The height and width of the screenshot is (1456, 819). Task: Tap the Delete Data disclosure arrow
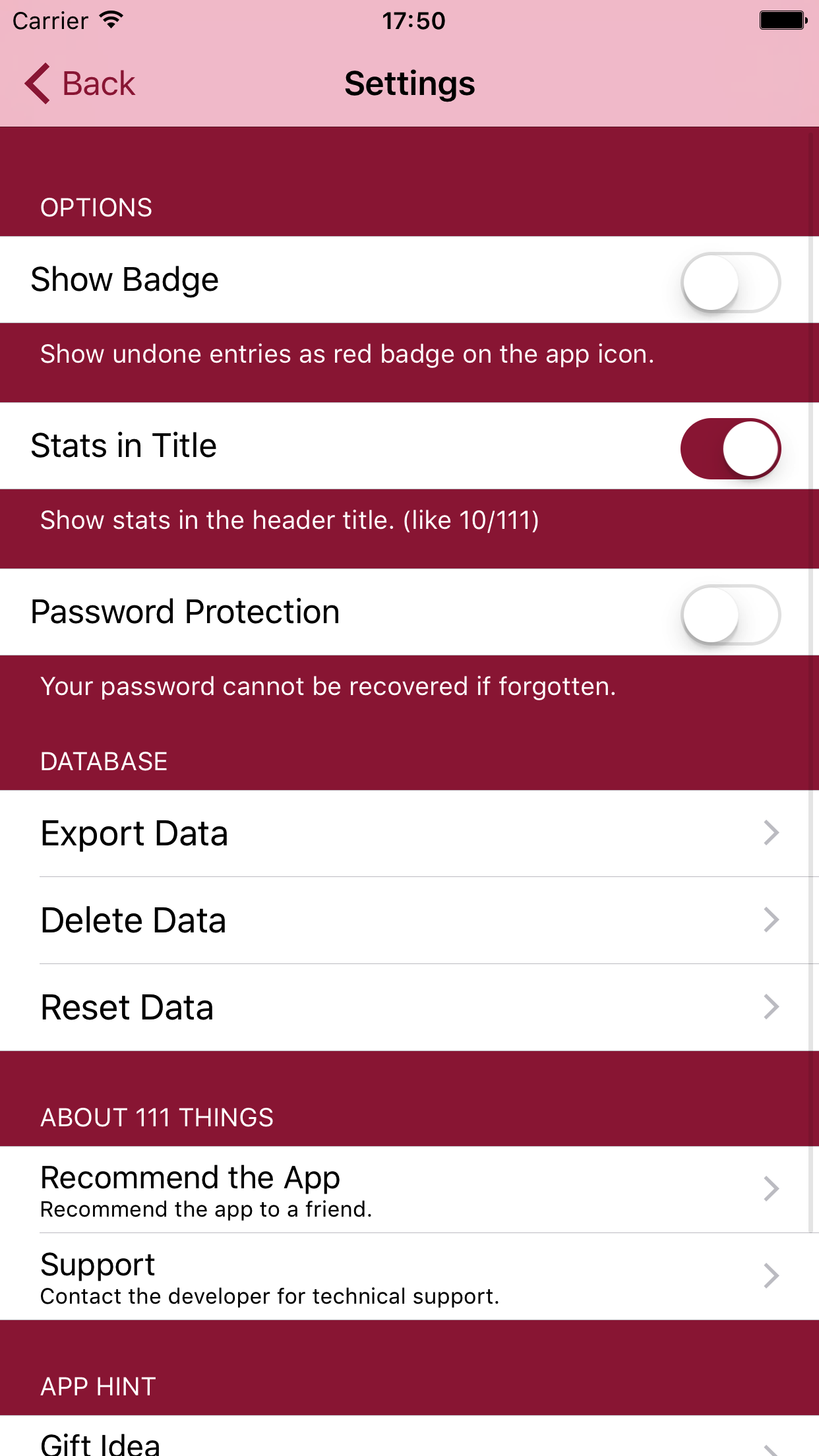click(772, 920)
